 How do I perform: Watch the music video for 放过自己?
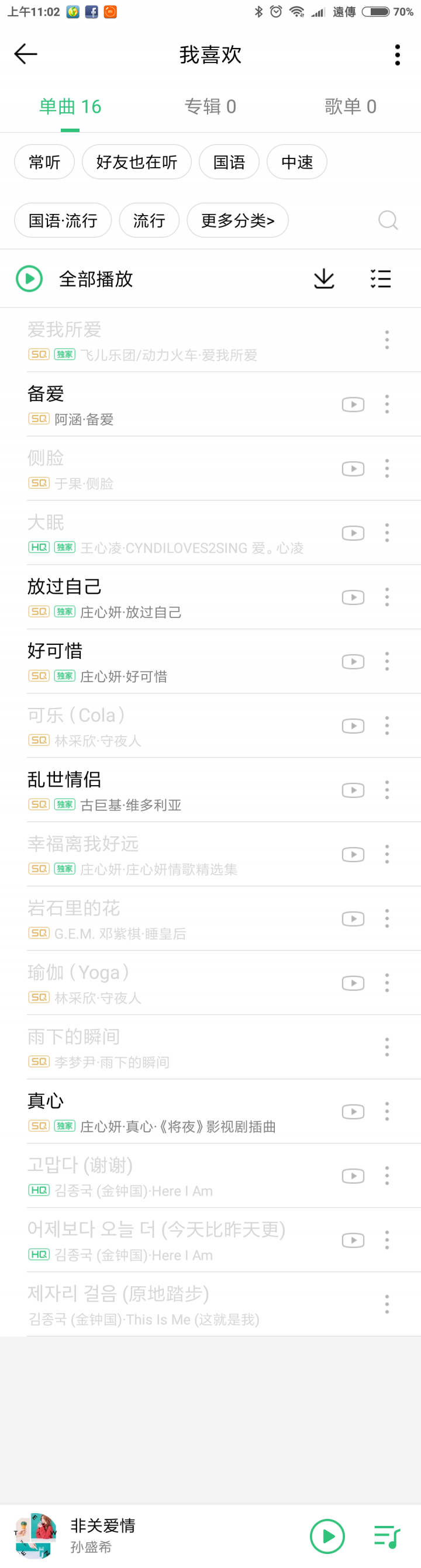(353, 597)
